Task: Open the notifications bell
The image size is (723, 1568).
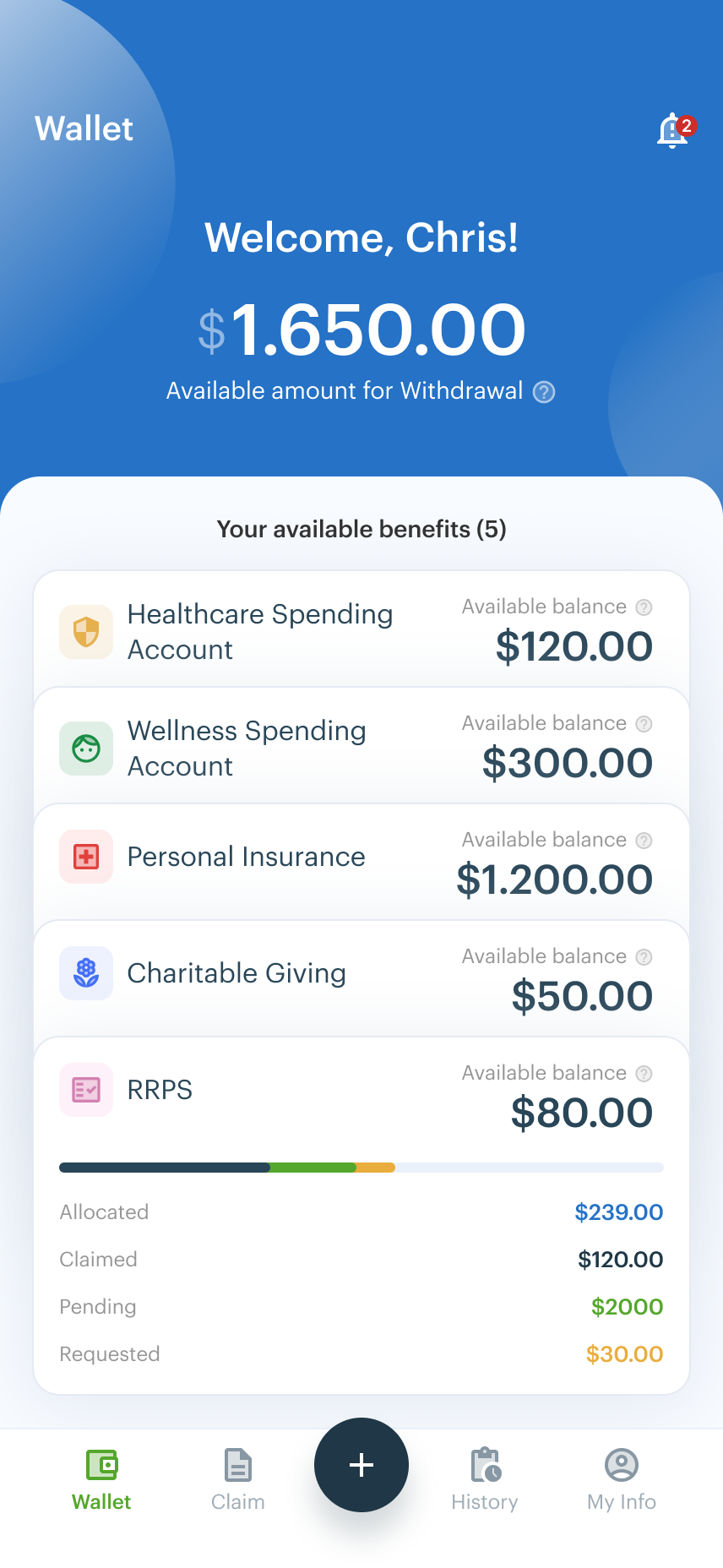Action: pyautogui.click(x=673, y=131)
